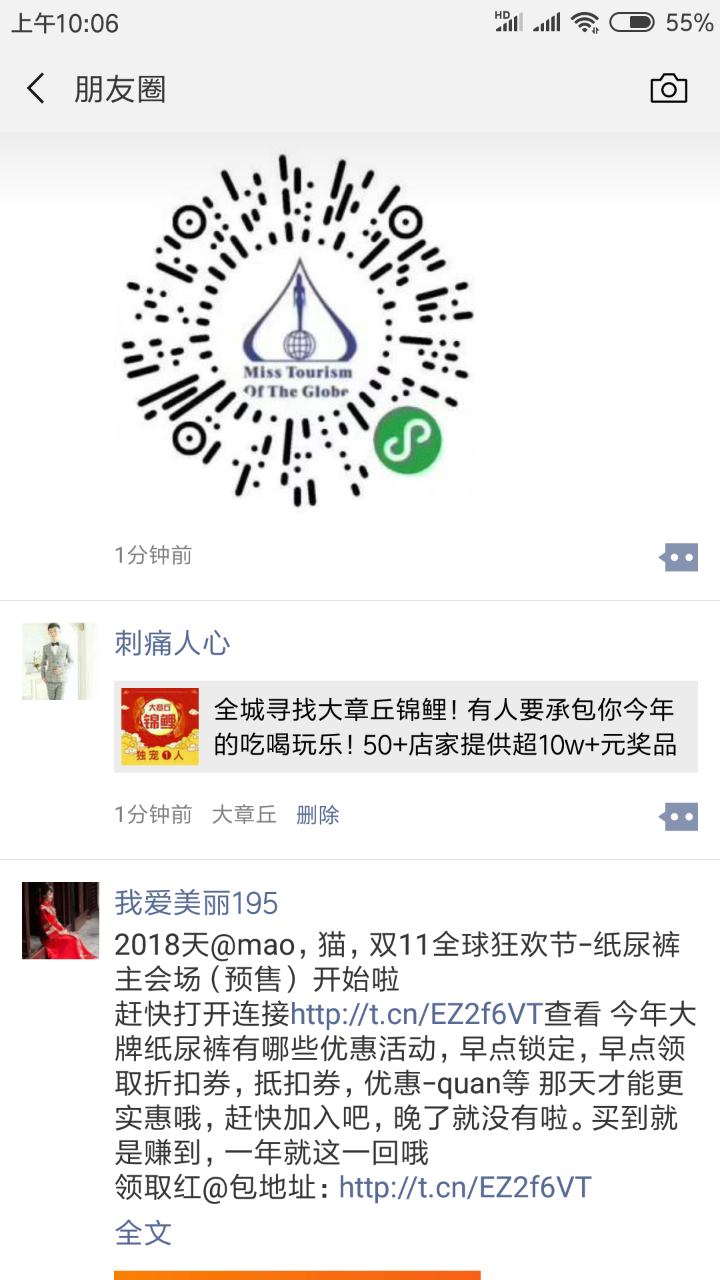View 我爱美丽195's avatar

(x=60, y=920)
